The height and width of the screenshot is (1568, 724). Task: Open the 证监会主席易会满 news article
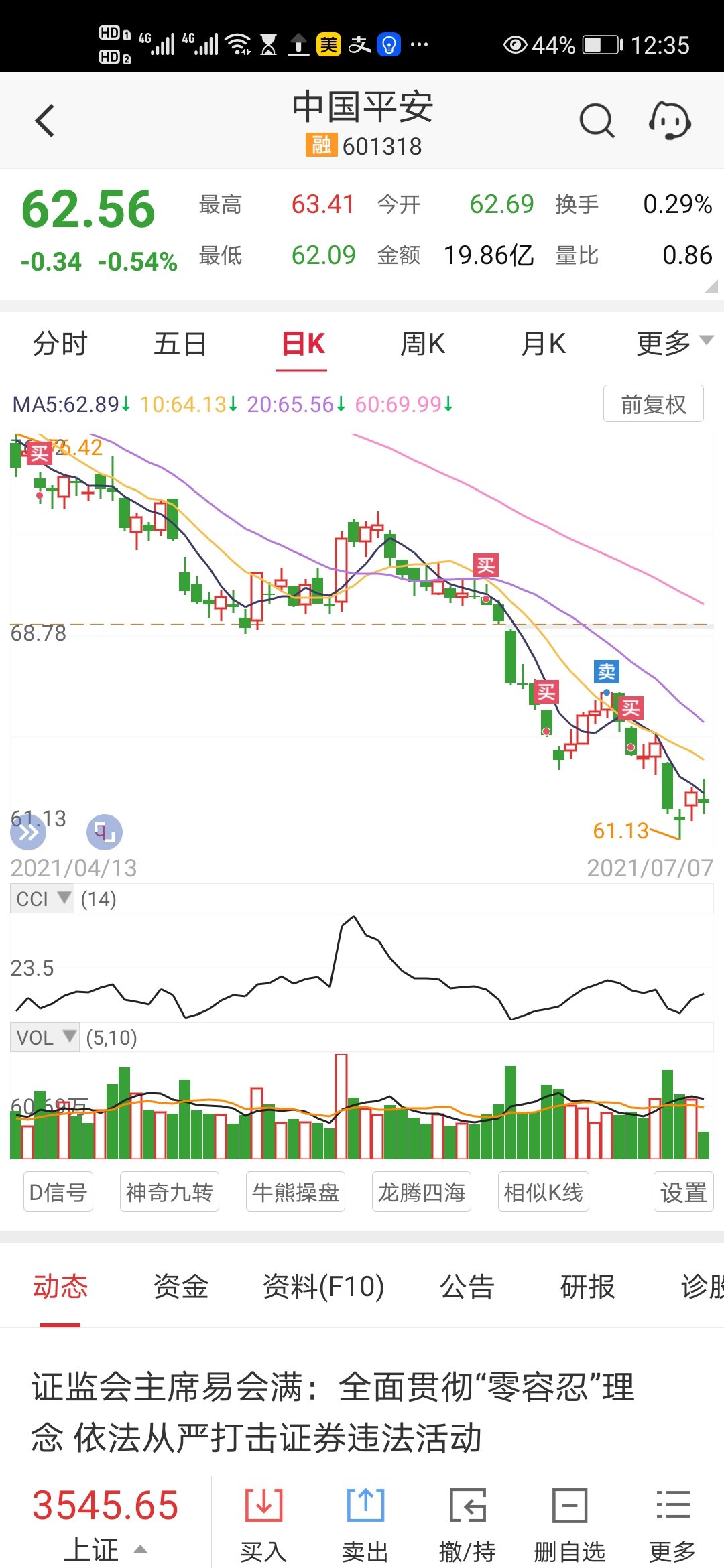tap(333, 1411)
